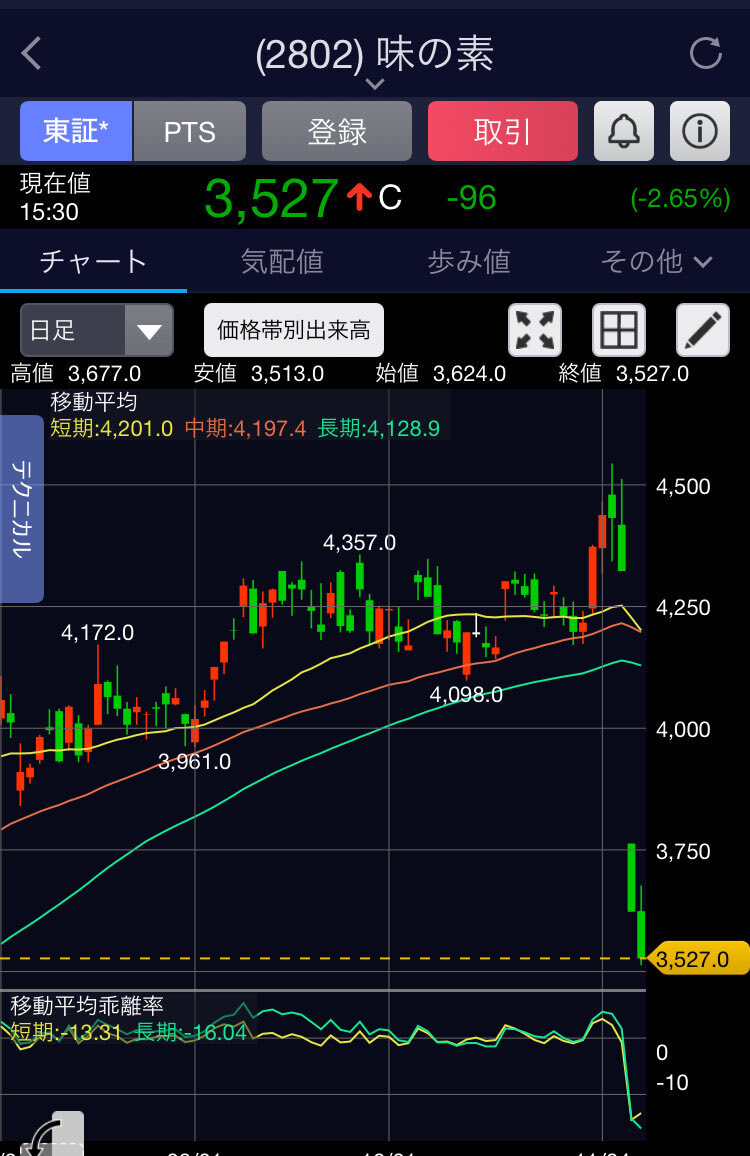Show stock information via the info icon
This screenshot has height=1156, width=750.
[x=699, y=131]
